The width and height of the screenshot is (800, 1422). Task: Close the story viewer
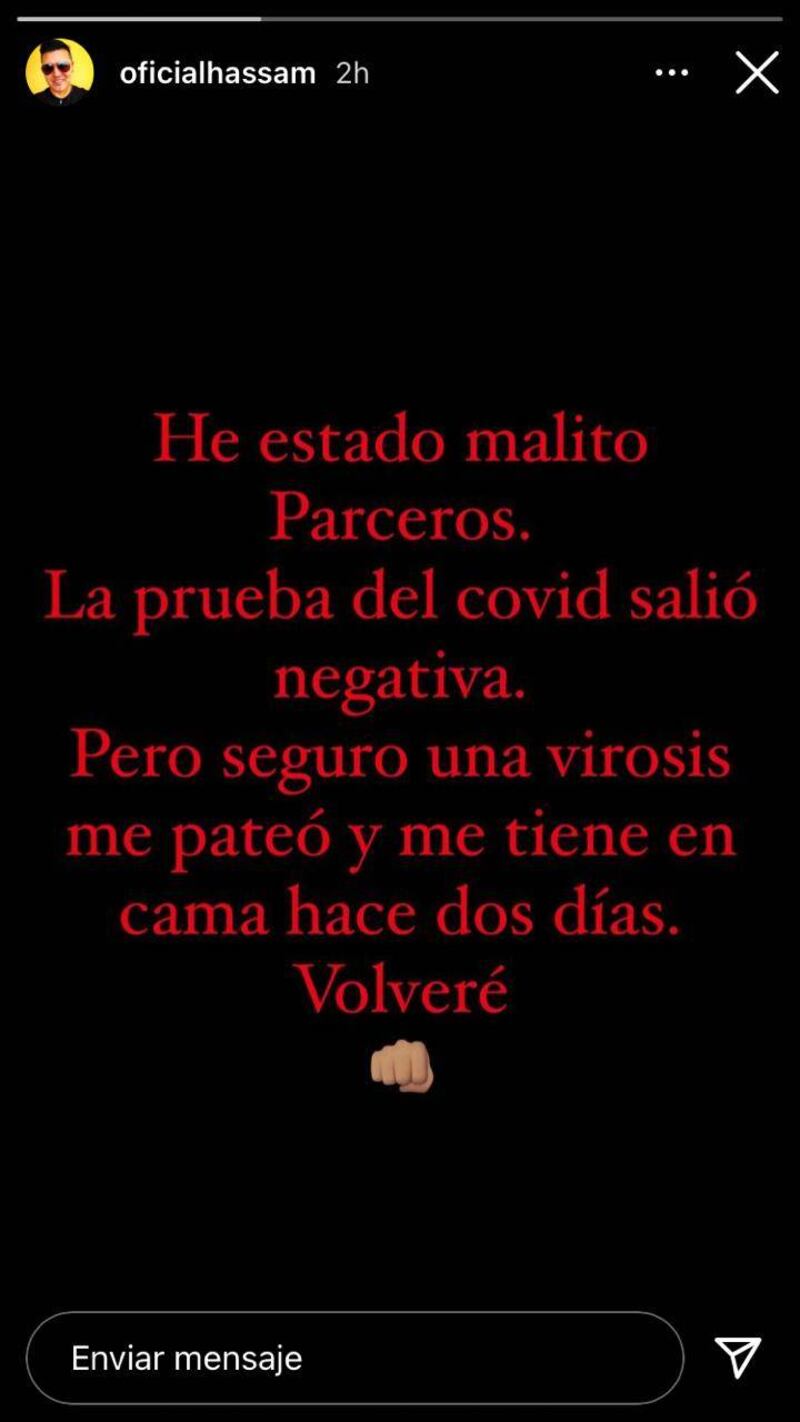(757, 73)
